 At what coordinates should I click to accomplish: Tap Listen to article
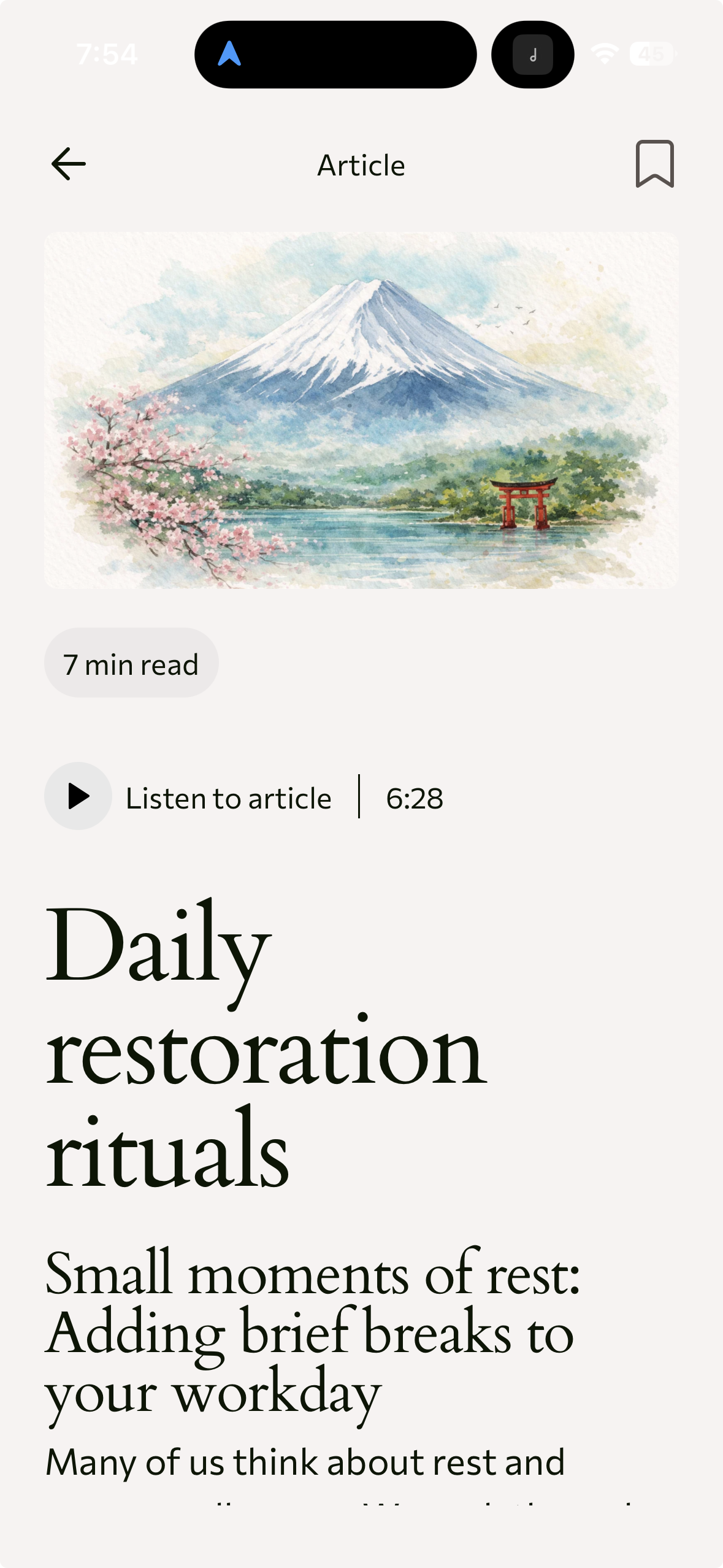click(x=228, y=797)
